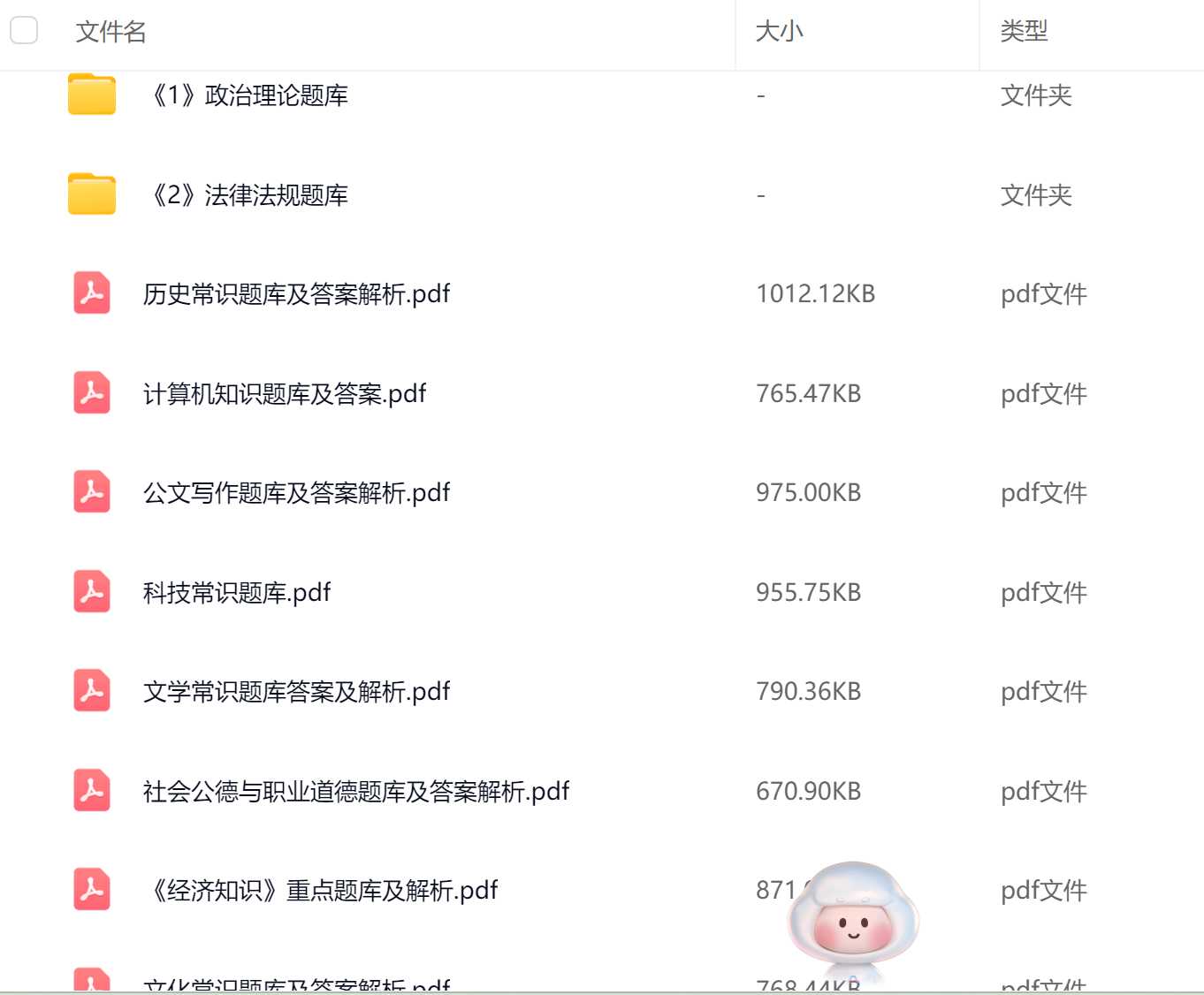
Task: Open 文学常识题库答案及解析.pdf
Action: 296,692
